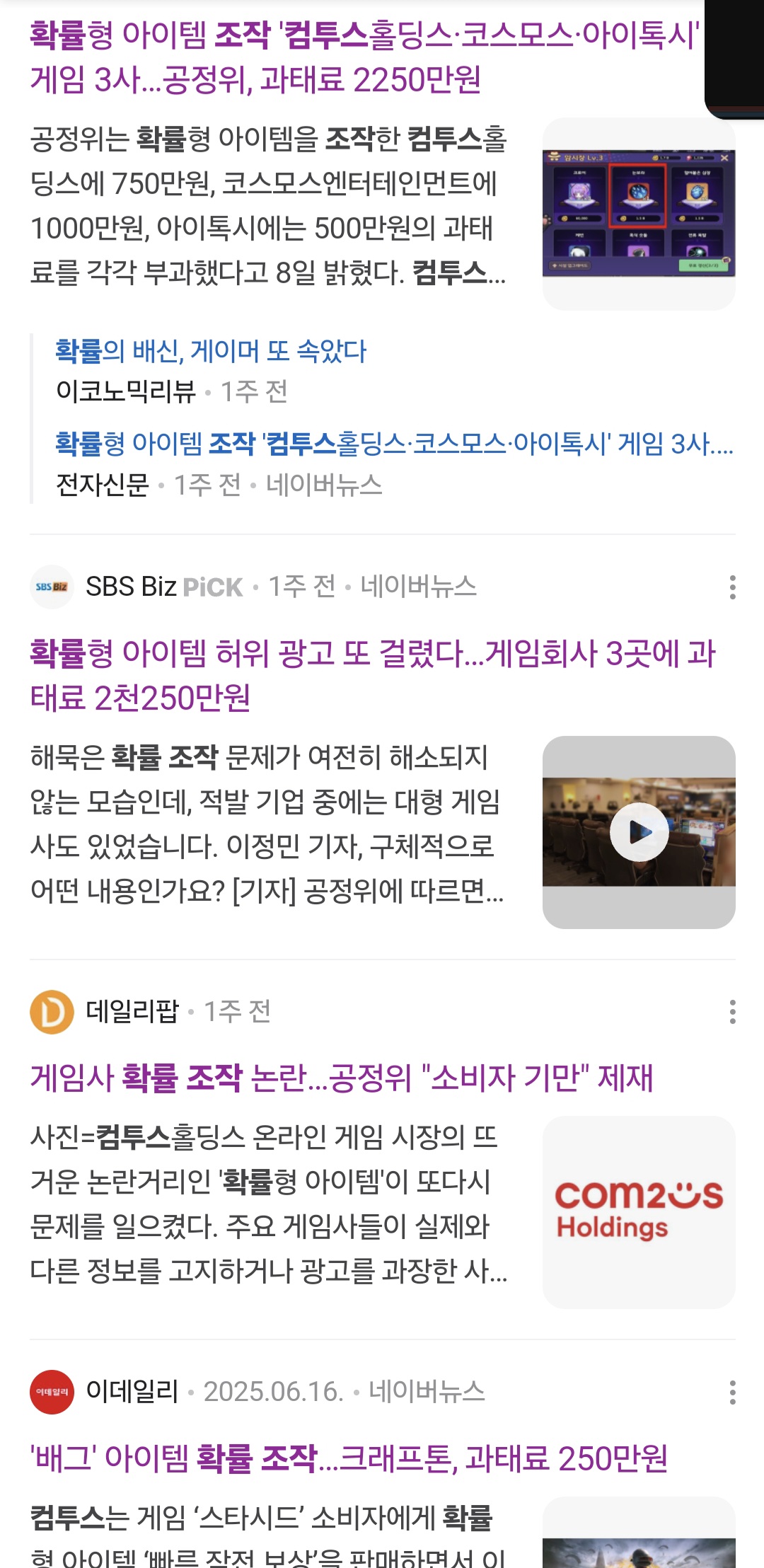Open SBS Biz headline about 허위 광고
Screen dimensions: 764x1568
372,675
